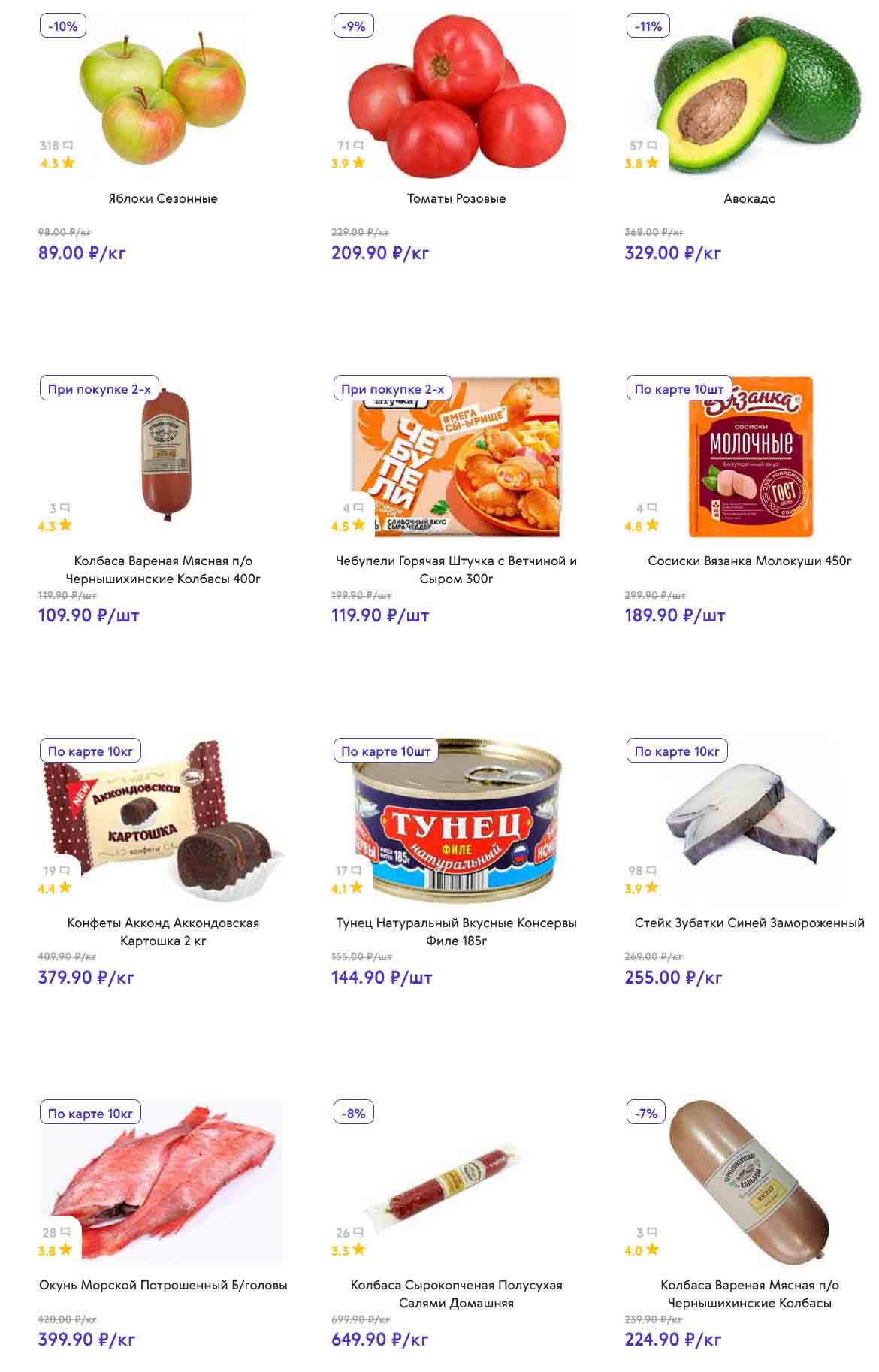View Конфеты Акконд Аккондовская Картошка
This screenshot has height=1372, width=879.
[163, 932]
